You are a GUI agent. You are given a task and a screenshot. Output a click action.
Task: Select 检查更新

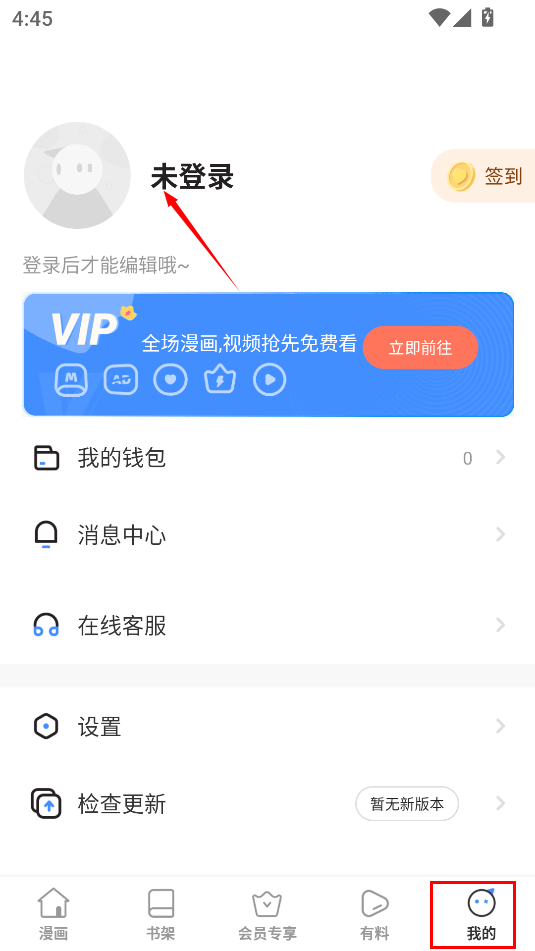(268, 804)
